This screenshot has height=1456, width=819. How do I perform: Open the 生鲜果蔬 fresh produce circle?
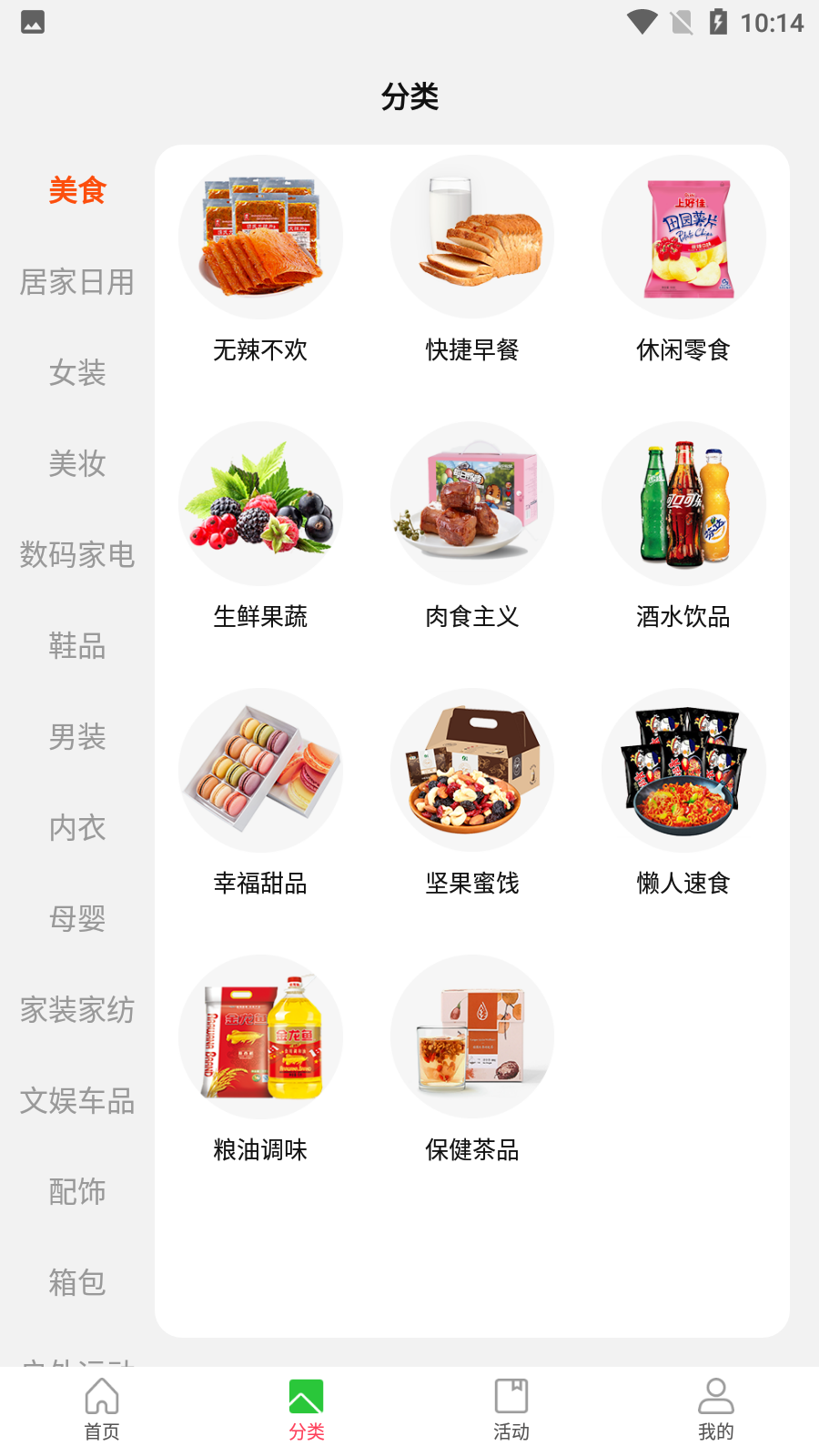(261, 503)
